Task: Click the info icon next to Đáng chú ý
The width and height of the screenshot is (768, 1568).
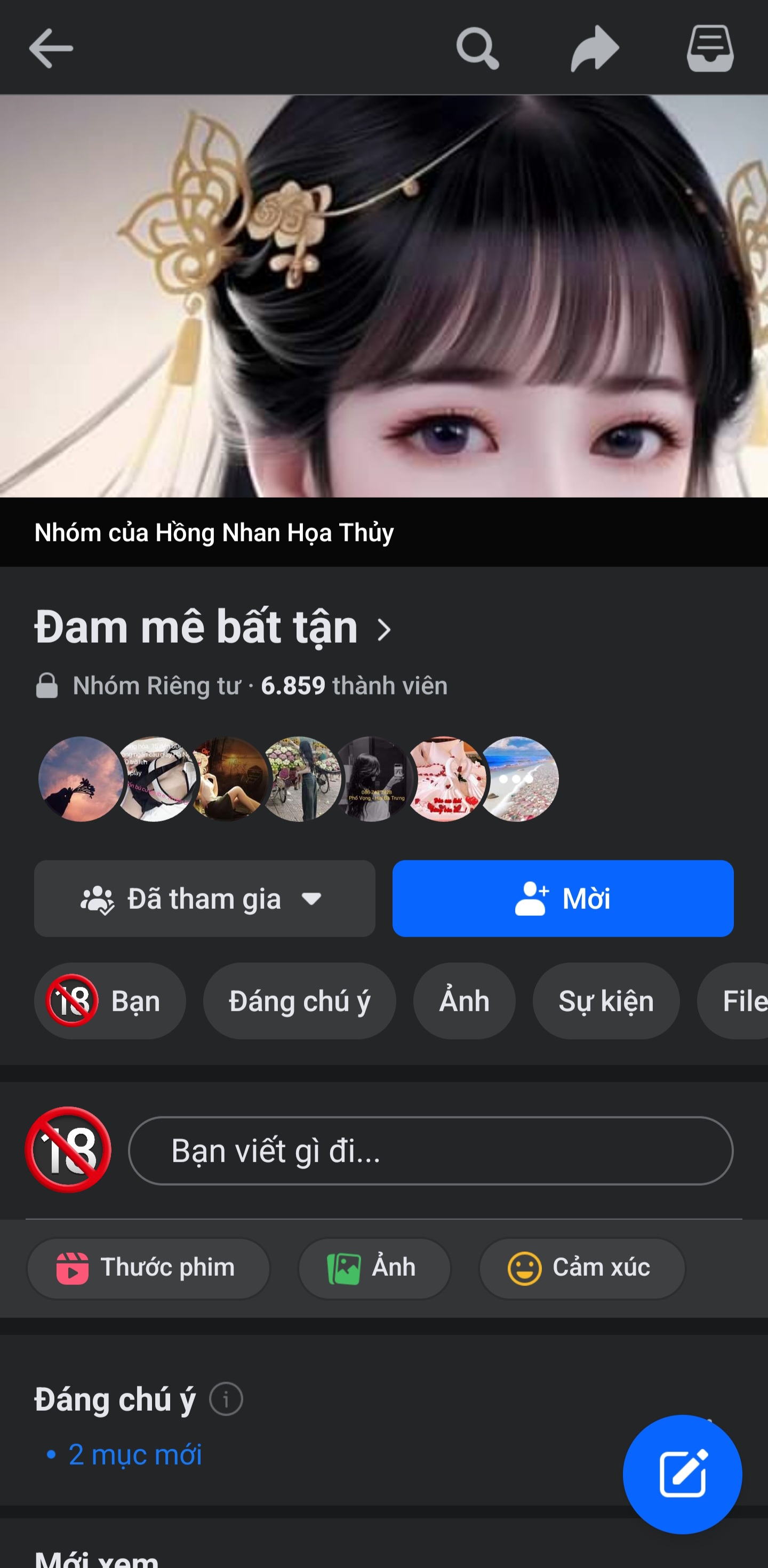Action: tap(226, 1399)
